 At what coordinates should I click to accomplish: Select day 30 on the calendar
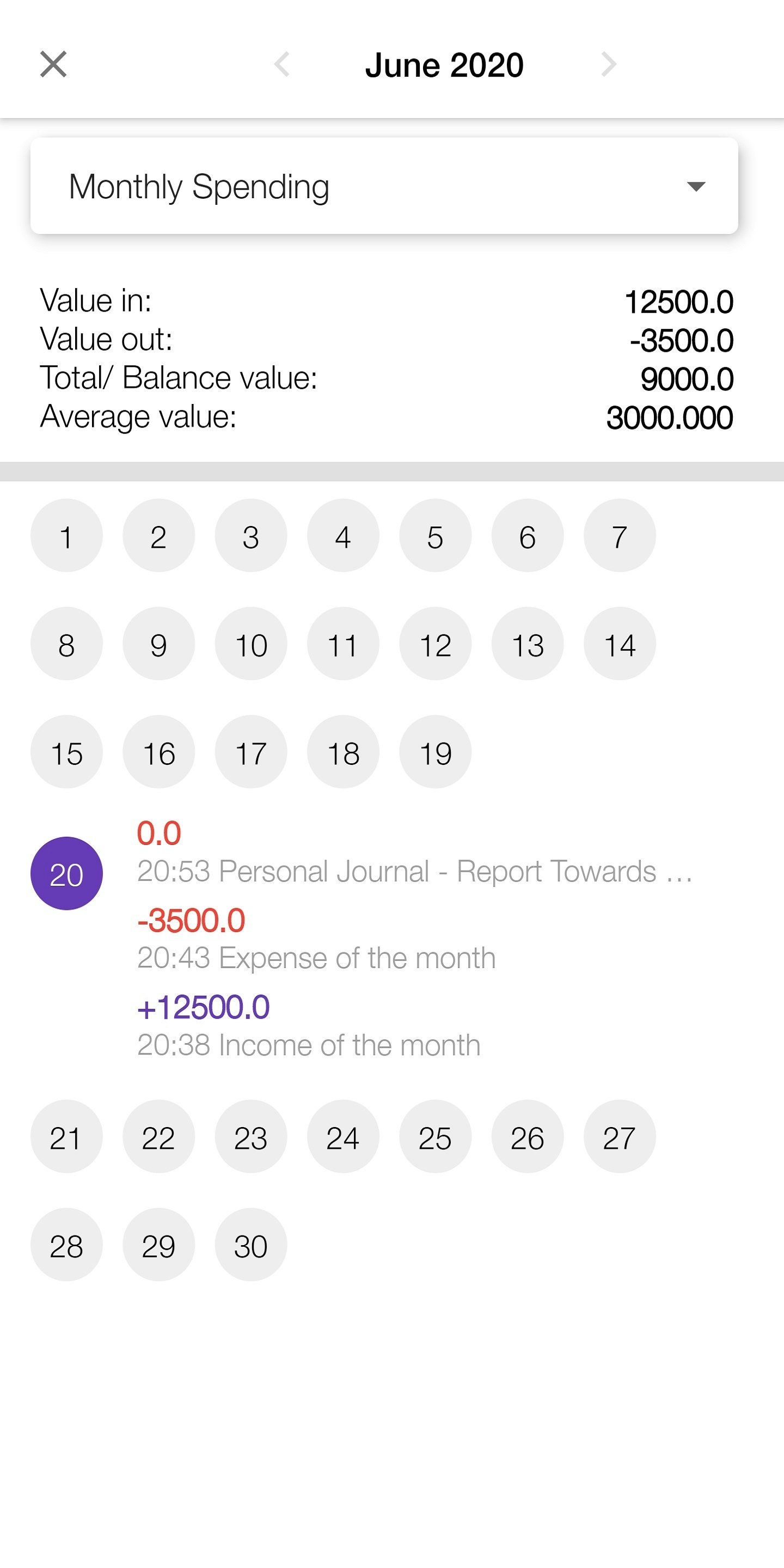[251, 1245]
